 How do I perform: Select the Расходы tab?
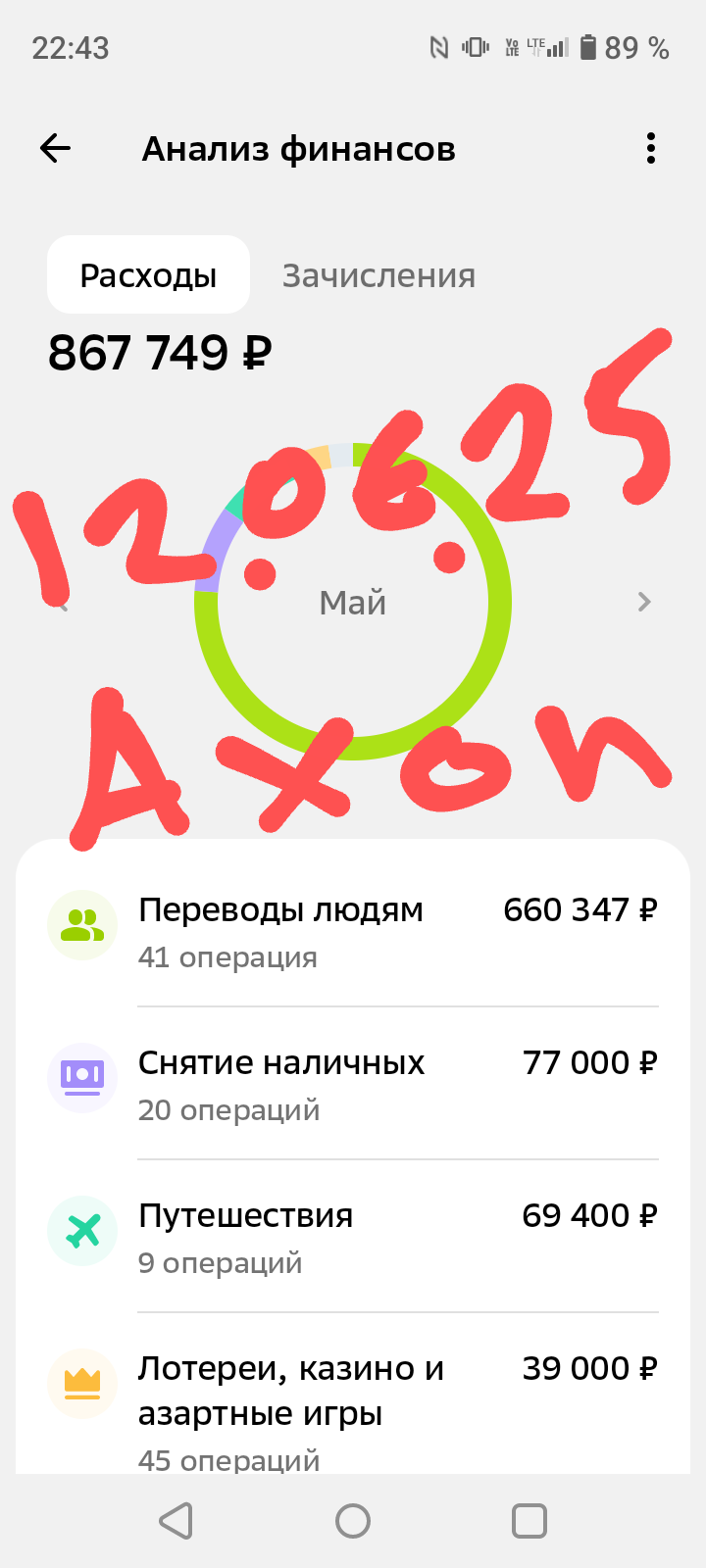coord(148,274)
